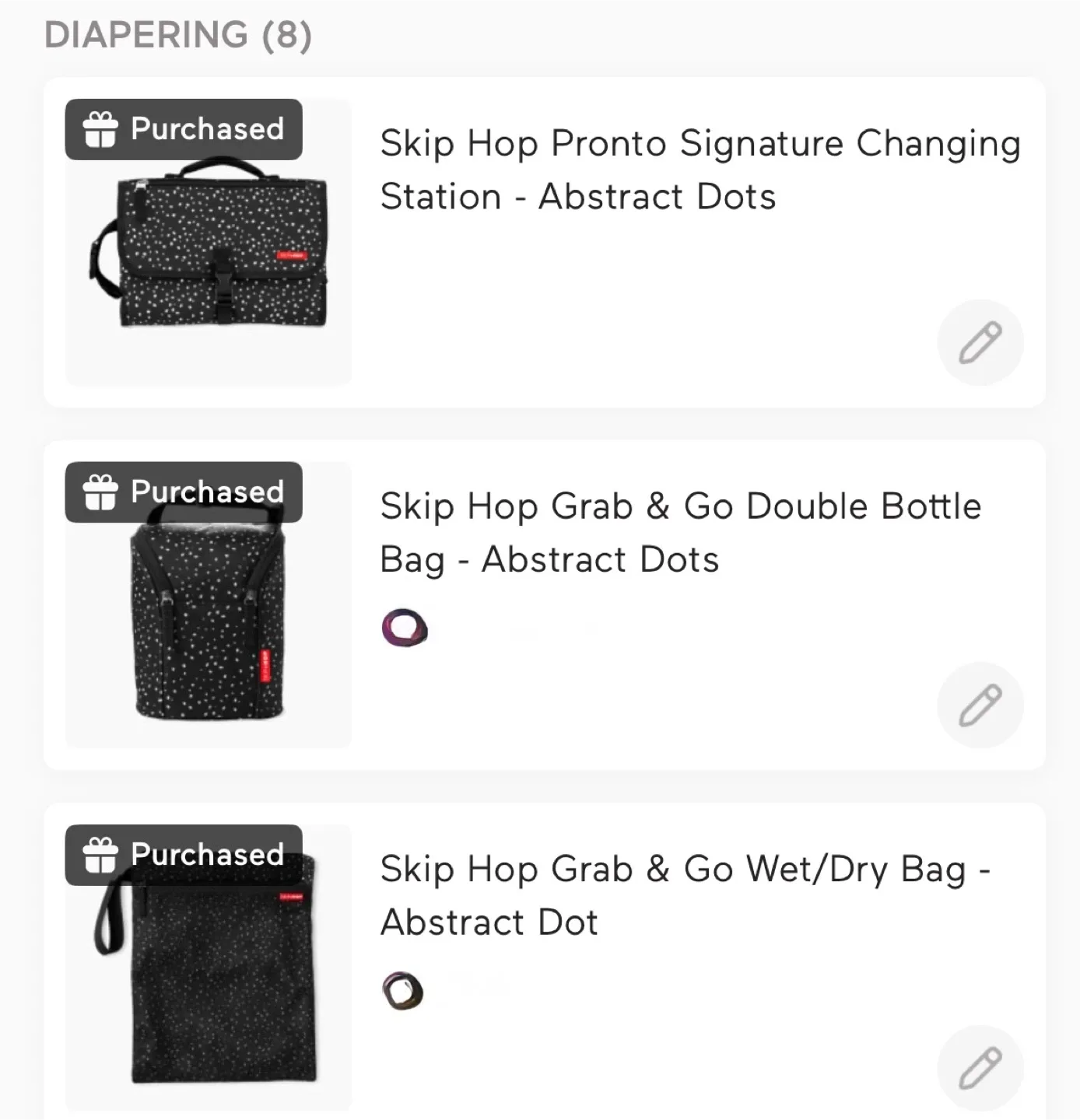This screenshot has height=1120, width=1080.
Task: Select the Purchased badge on the Changing Station
Action: click(x=183, y=128)
